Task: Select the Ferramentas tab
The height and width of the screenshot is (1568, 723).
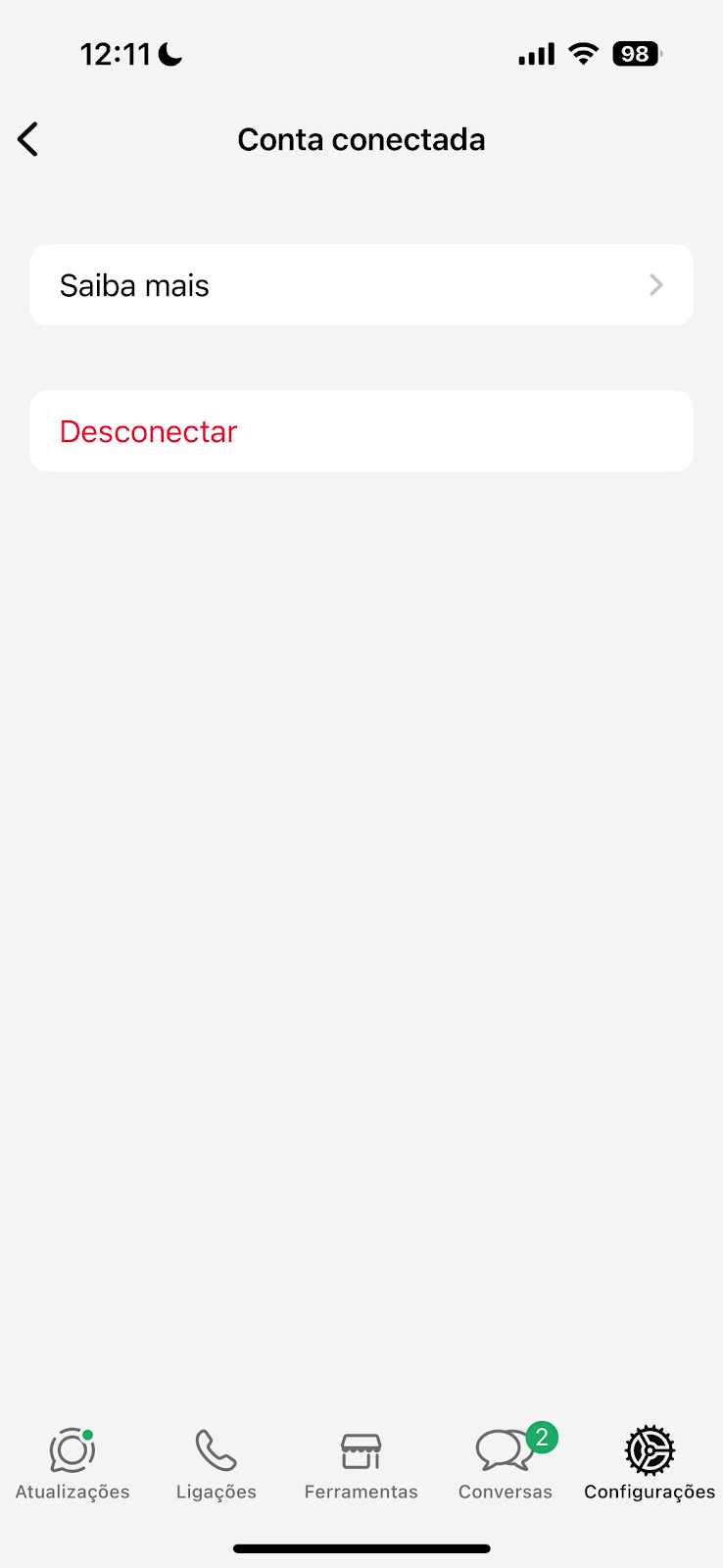Action: [x=361, y=1465]
